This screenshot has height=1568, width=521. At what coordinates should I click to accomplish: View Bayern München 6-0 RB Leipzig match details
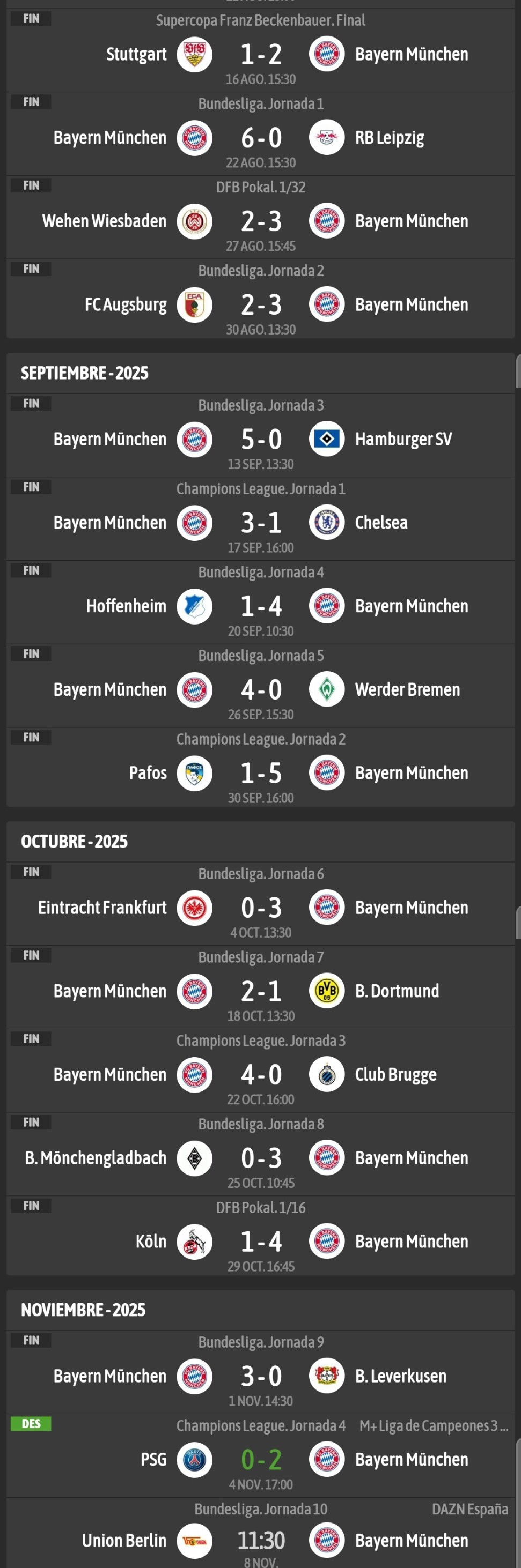(x=261, y=138)
